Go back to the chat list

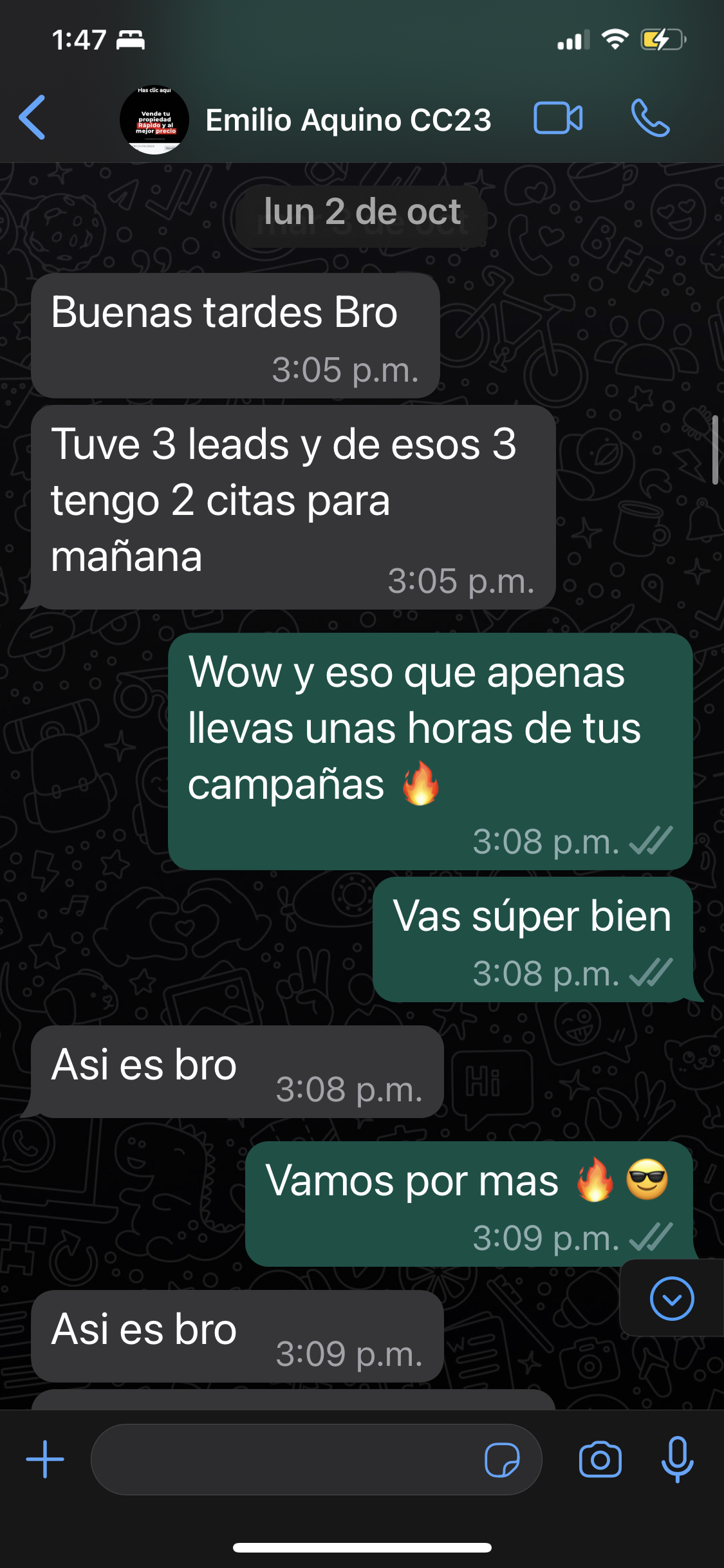coord(32,118)
